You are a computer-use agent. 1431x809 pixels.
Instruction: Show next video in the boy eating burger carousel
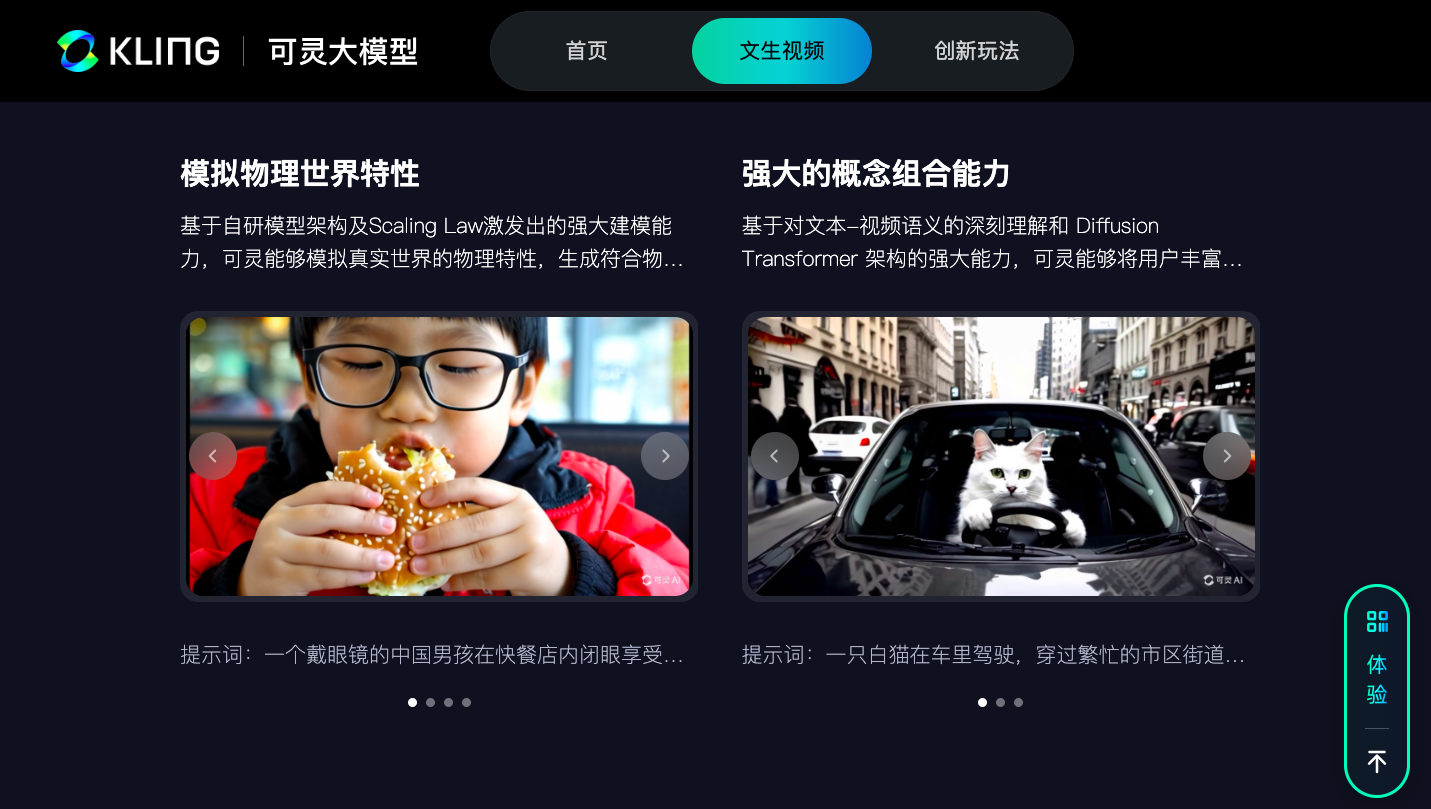(x=665, y=456)
